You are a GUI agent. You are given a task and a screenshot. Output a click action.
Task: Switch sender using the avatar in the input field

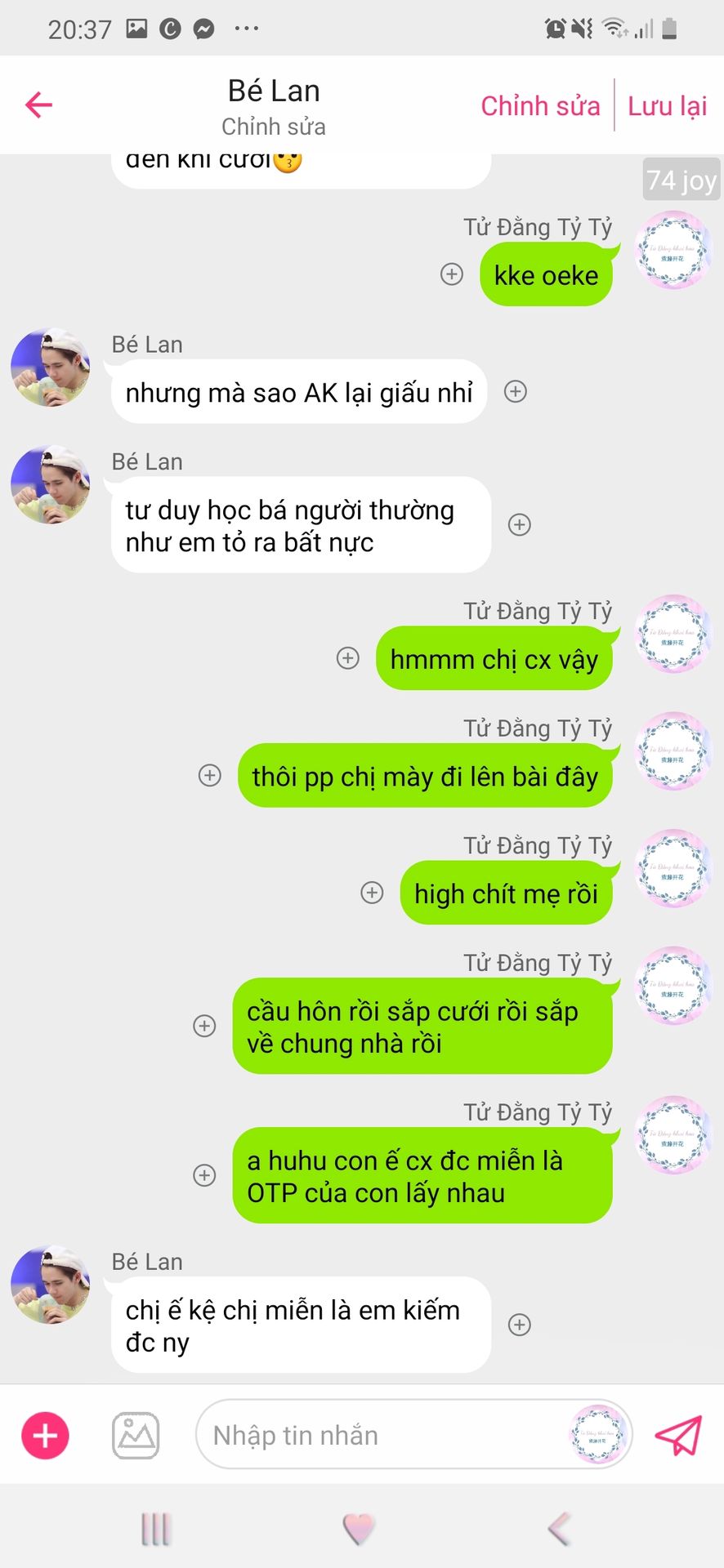[x=598, y=1435]
